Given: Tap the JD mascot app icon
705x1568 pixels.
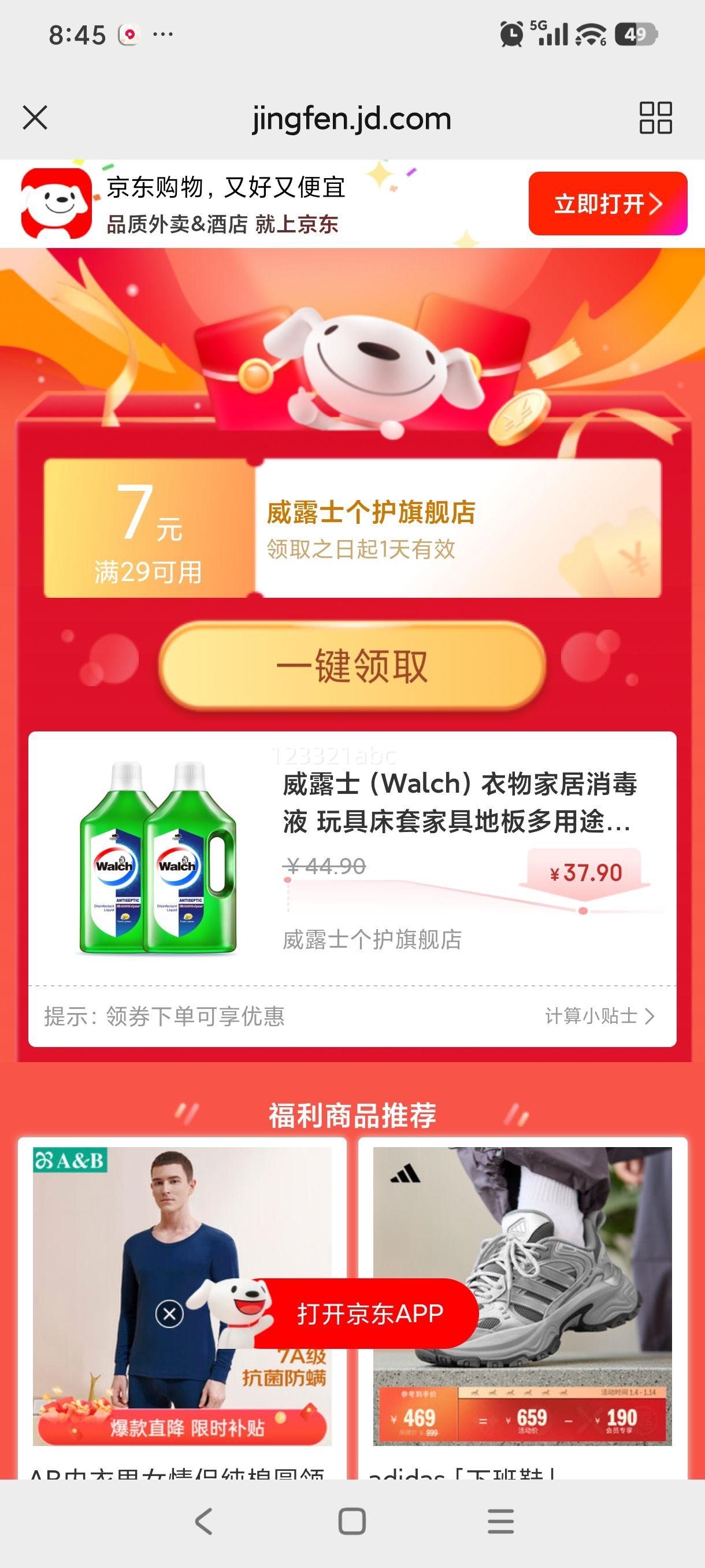Looking at the screenshot, I should coord(55,203).
